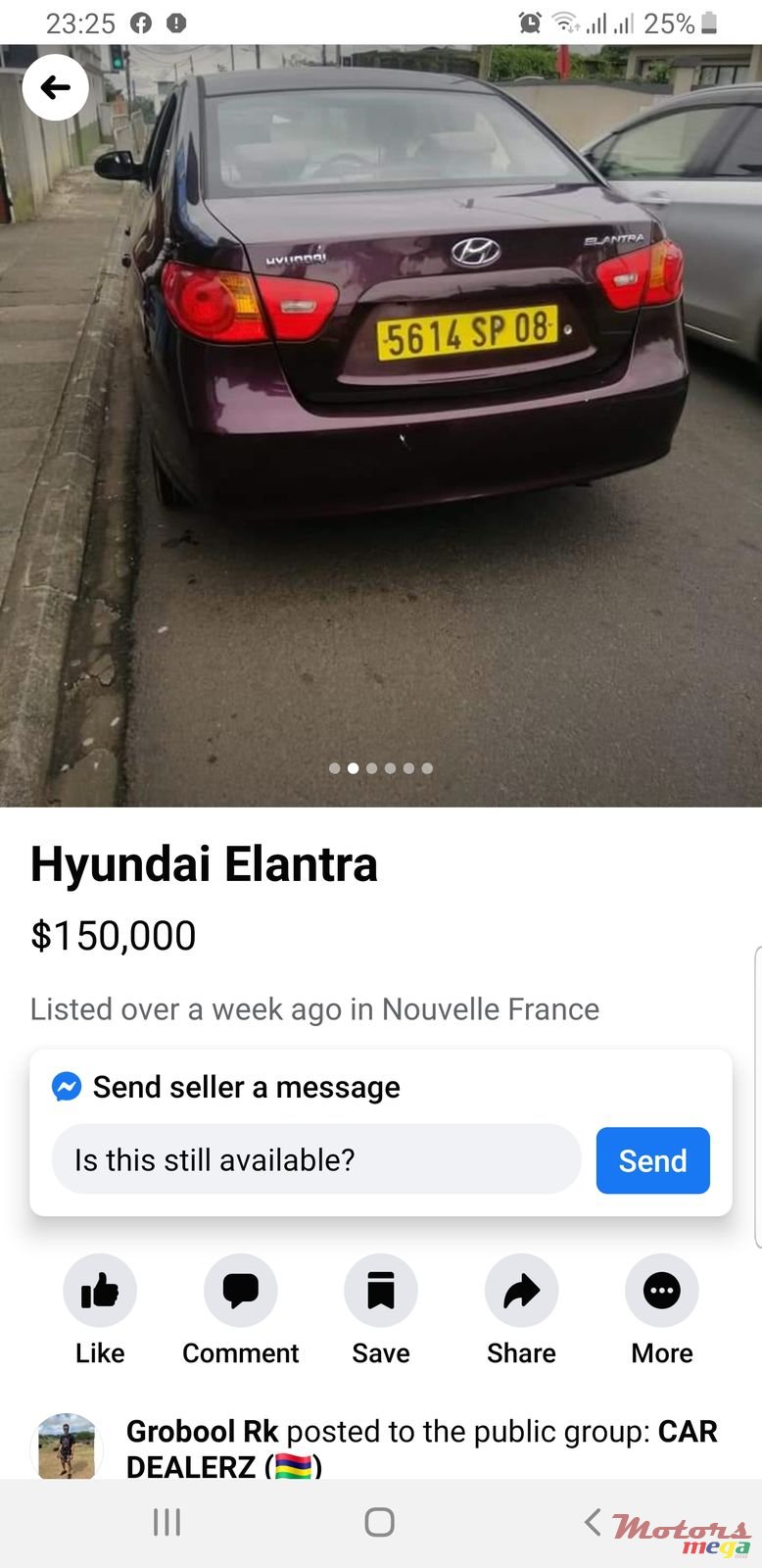Viewport: 762px width, 1568px height.
Task: Tap the back arrow on the photo
Action: point(55,86)
